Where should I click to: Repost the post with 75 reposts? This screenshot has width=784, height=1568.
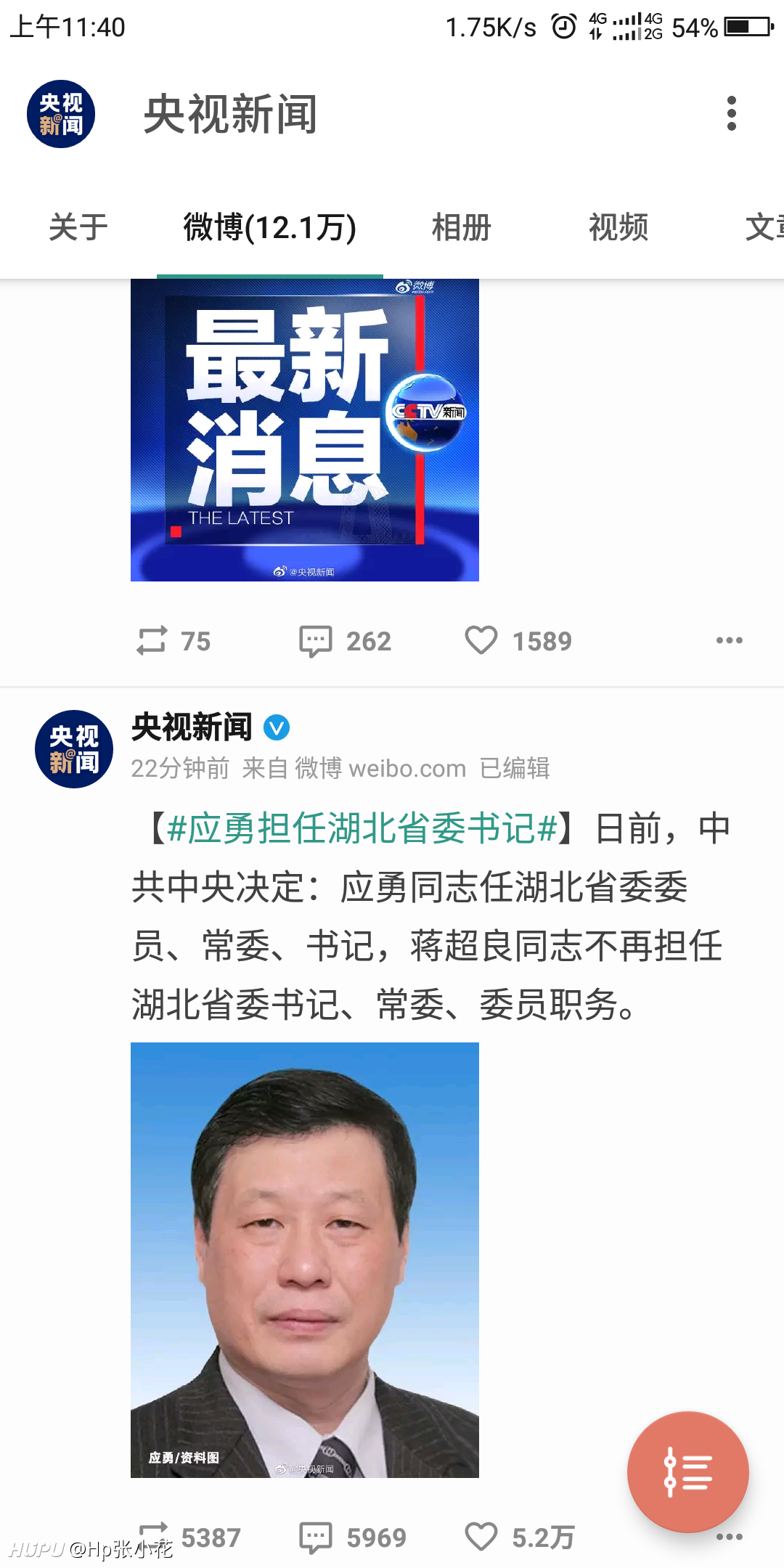[173, 641]
